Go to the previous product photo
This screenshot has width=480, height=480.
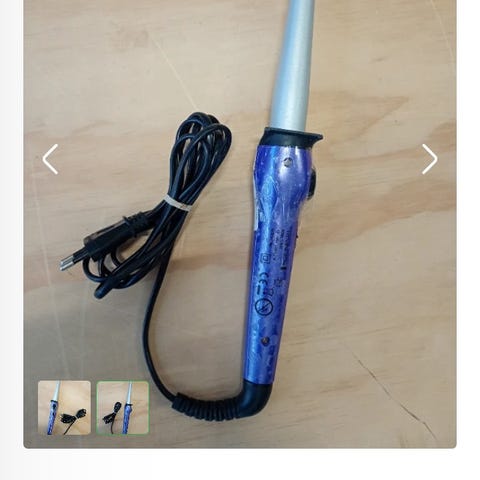(50, 159)
